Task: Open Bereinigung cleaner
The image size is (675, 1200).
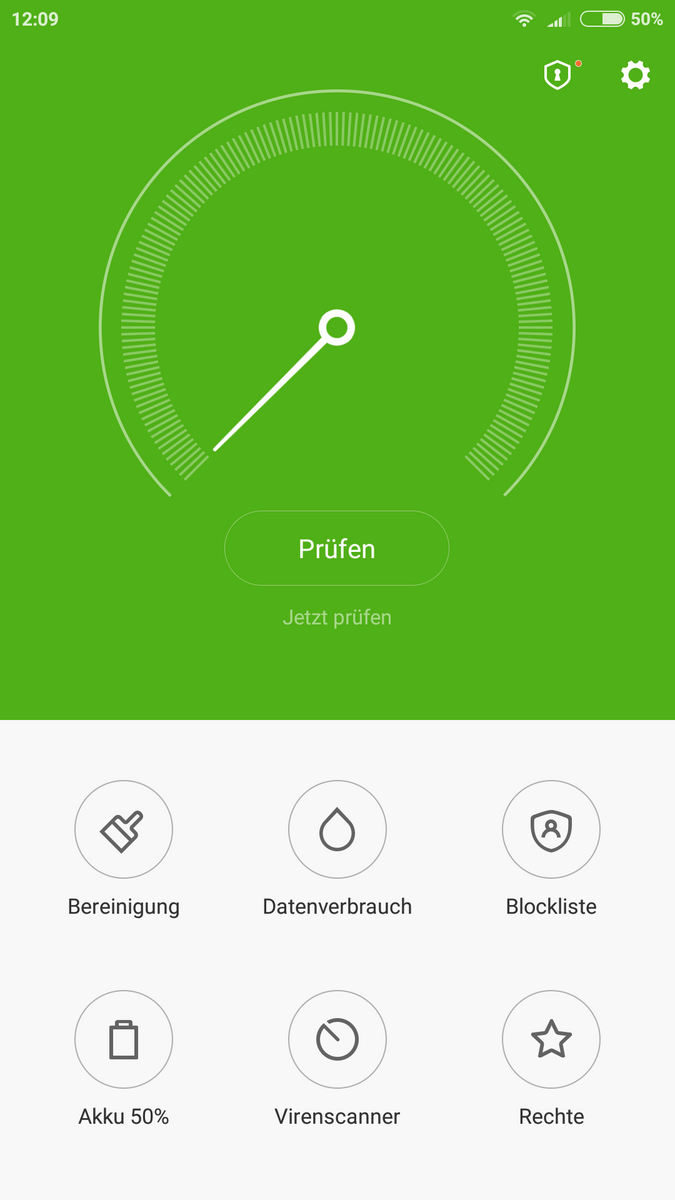Action: click(124, 830)
